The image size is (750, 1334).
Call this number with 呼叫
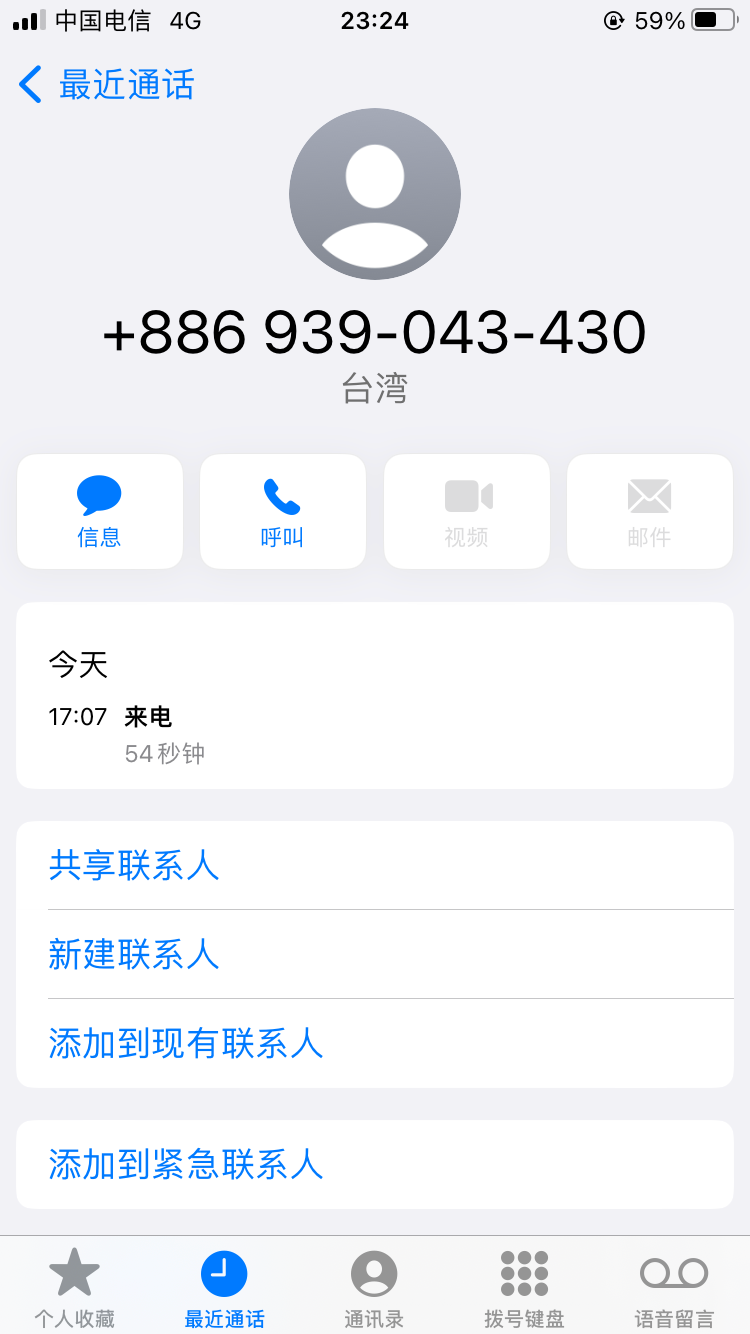point(282,511)
